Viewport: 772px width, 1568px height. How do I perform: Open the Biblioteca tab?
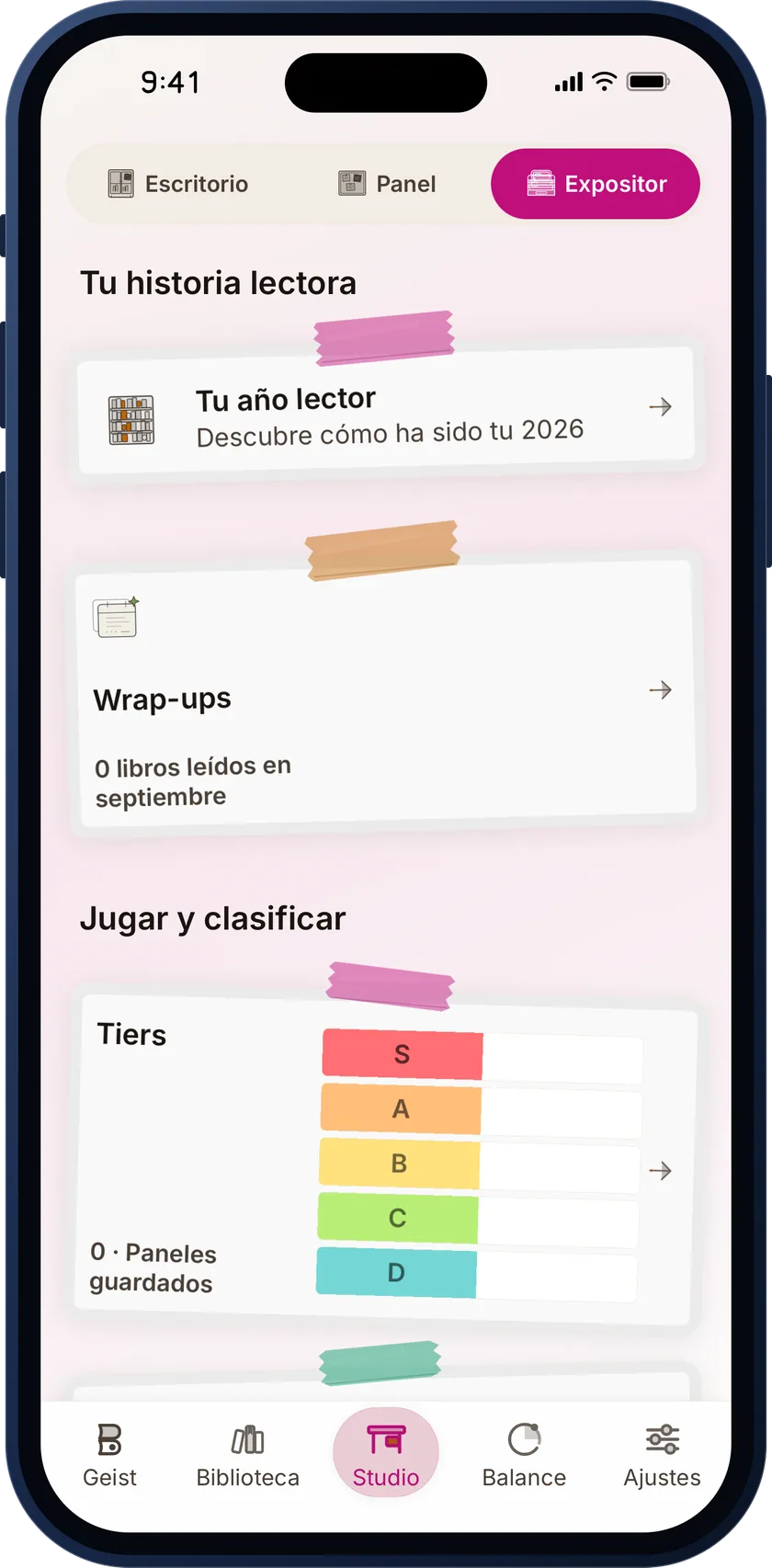coord(248,1454)
